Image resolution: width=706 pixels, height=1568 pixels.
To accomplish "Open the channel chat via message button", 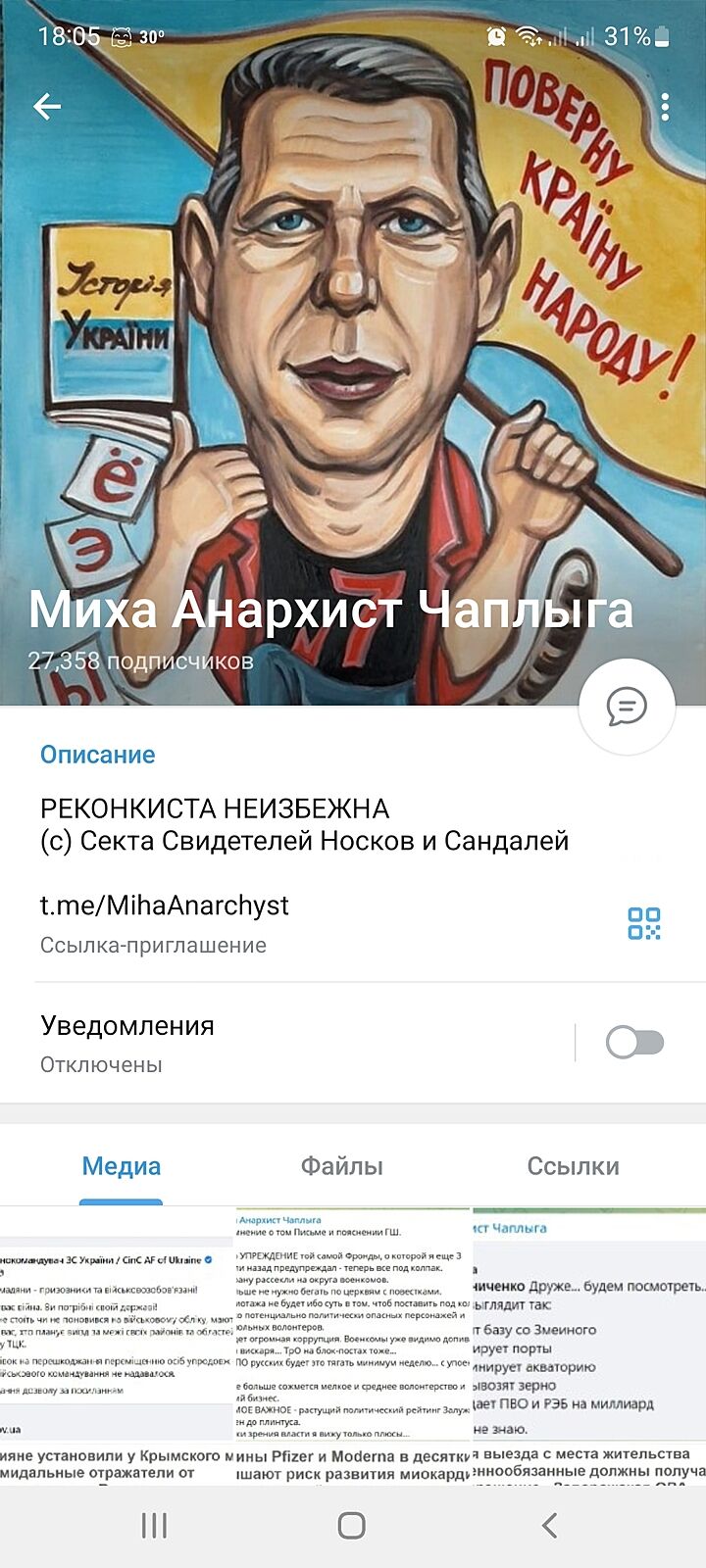I will coord(627,706).
